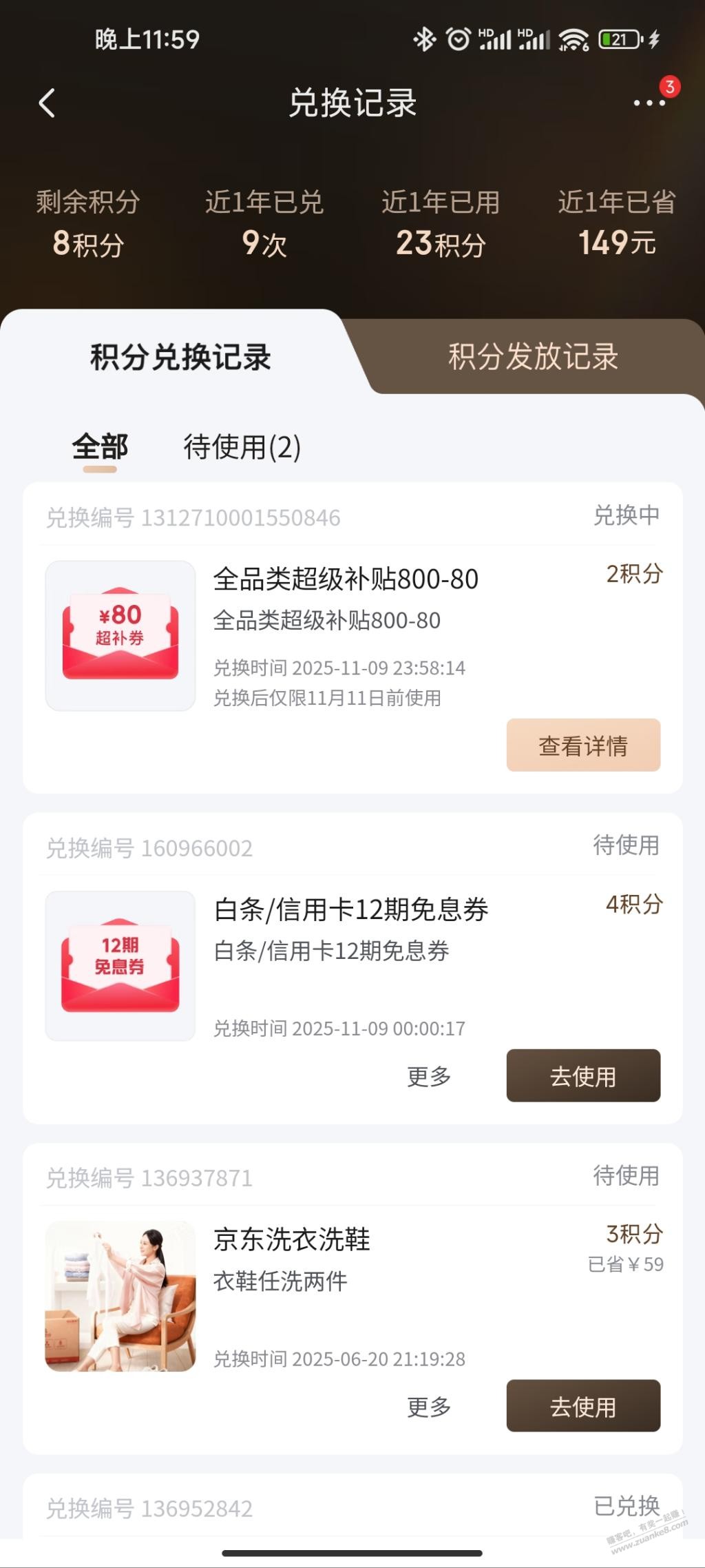Open the 京东洗衣洗鞋 product image
Screen dimensions: 705x1568
[x=120, y=1296]
